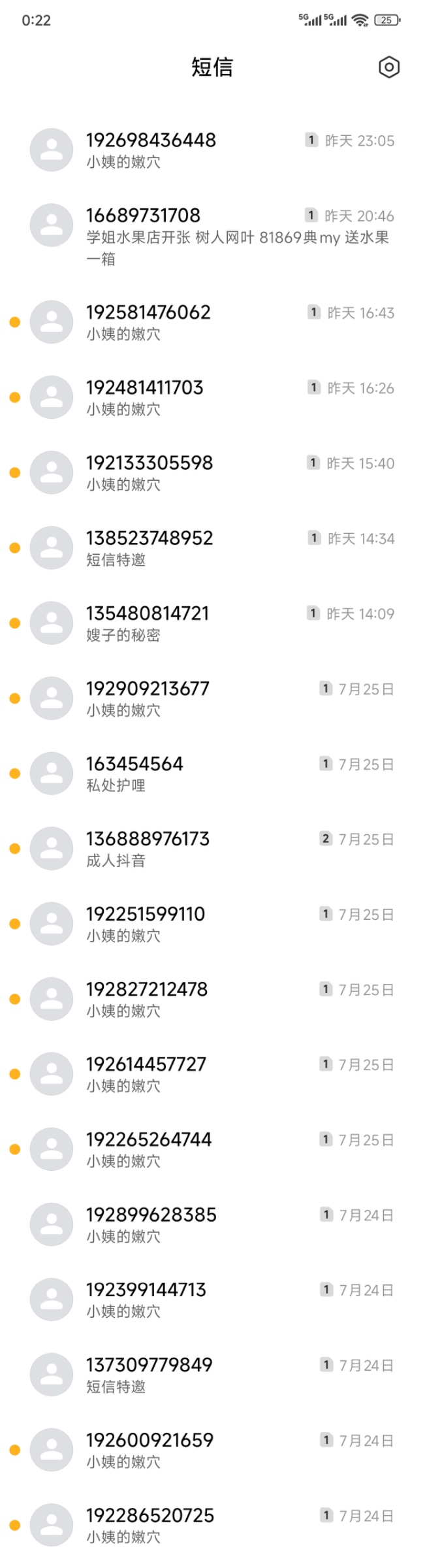Viewport: 425px width, 1568px height.
Task: Tap the thread from 192251599110
Action: (x=212, y=923)
